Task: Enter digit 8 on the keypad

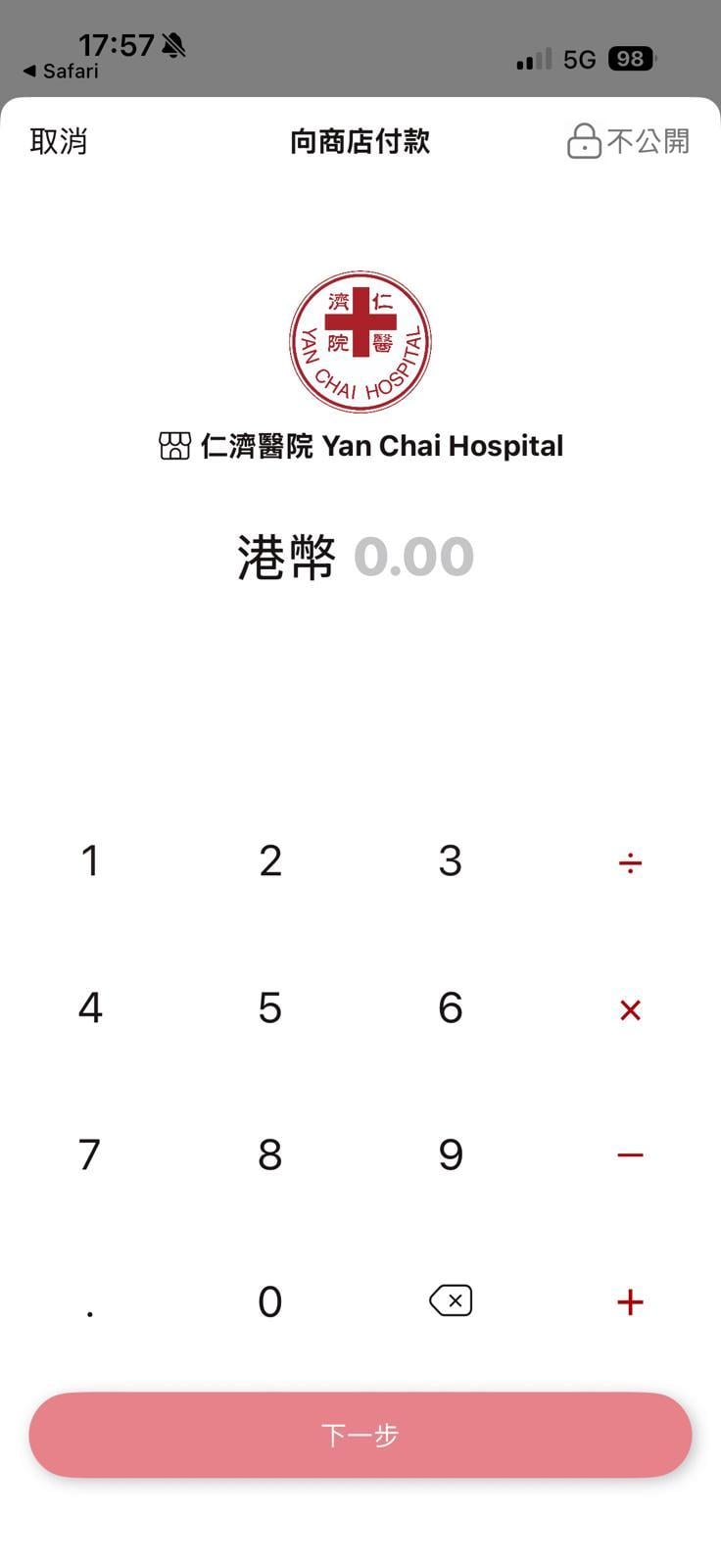Action: 270,1155
